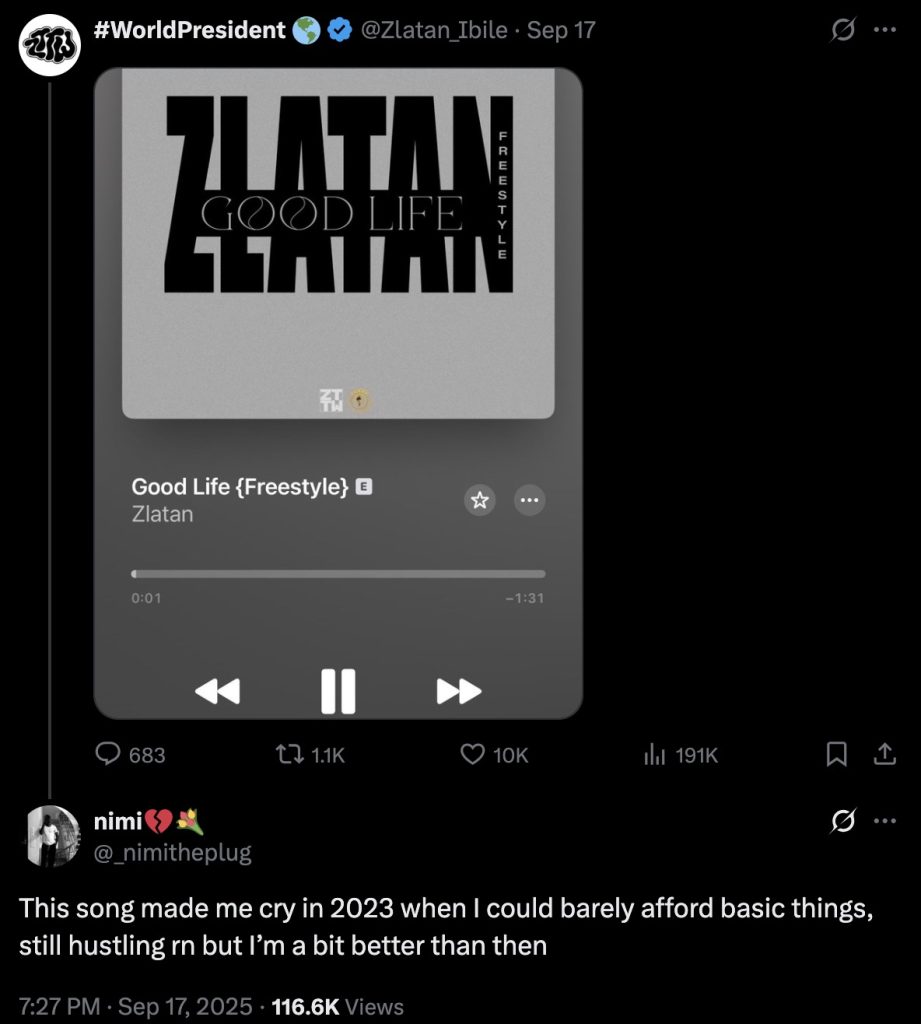Open the @_nimitheplug profile handle
The width and height of the screenshot is (921, 1024).
coord(172,852)
